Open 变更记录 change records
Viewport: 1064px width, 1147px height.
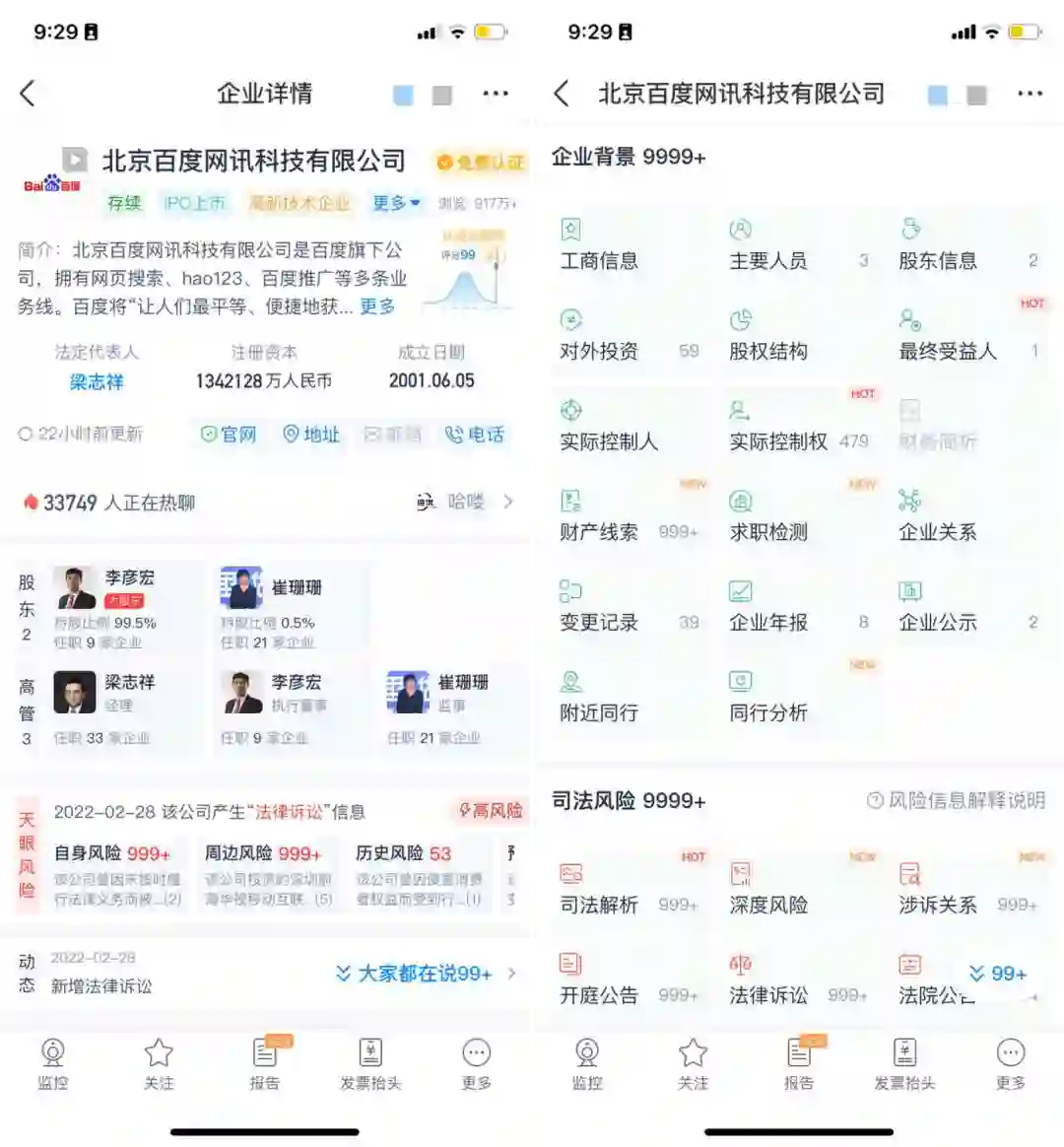[x=598, y=609]
